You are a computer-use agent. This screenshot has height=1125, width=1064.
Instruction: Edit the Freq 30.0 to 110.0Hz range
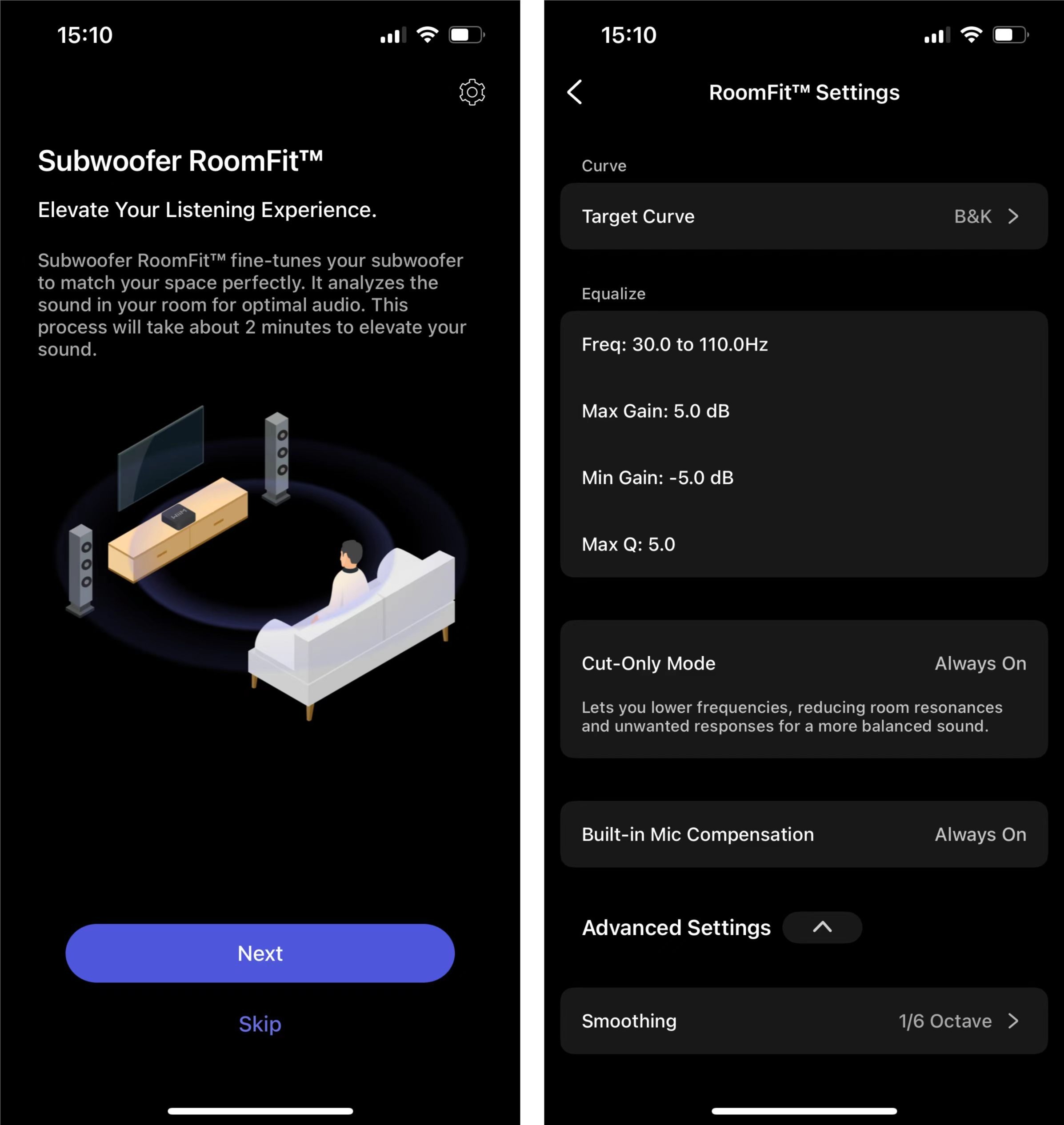coord(675,344)
